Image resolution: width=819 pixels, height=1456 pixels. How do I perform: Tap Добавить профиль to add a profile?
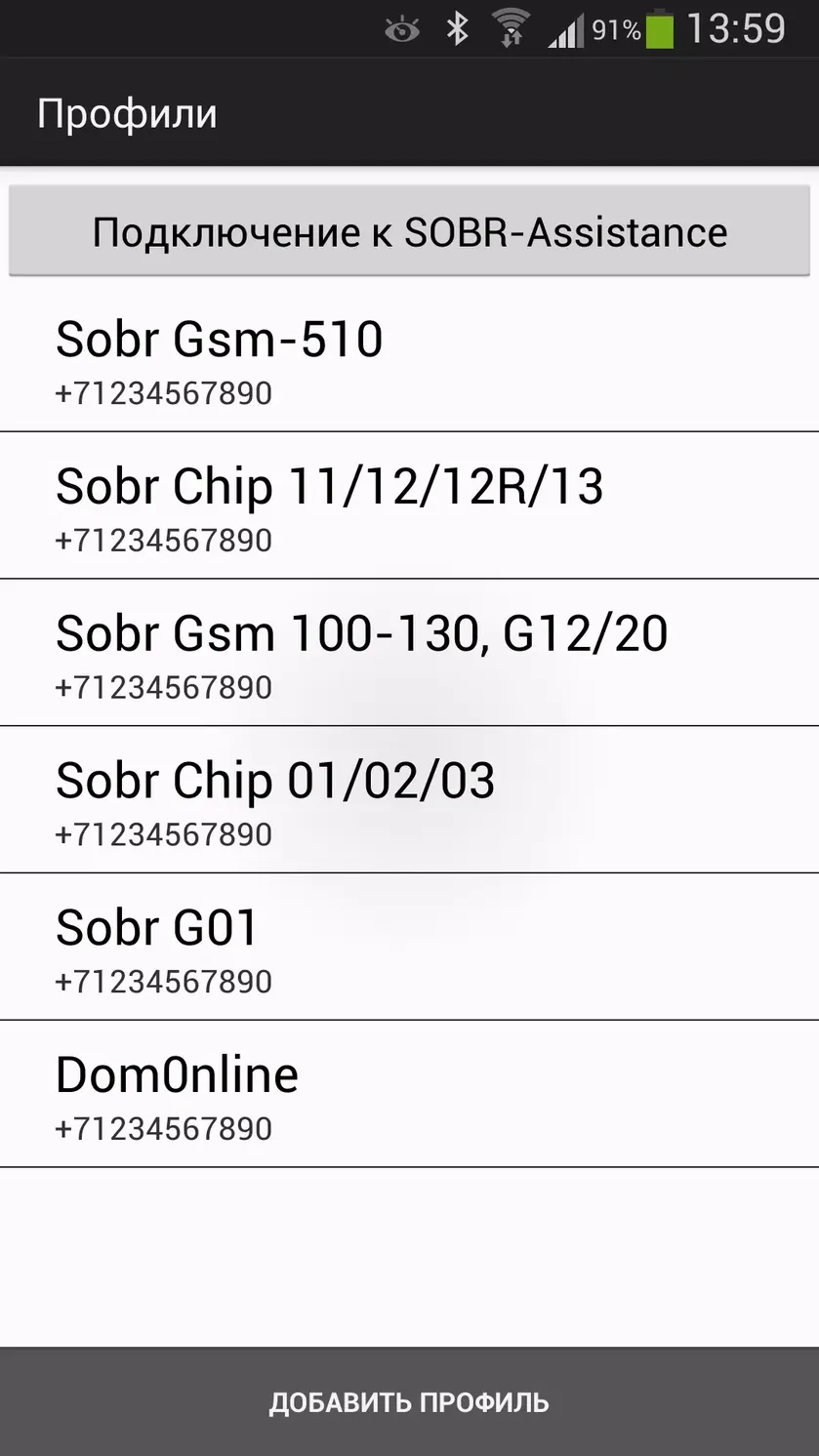[409, 1402]
